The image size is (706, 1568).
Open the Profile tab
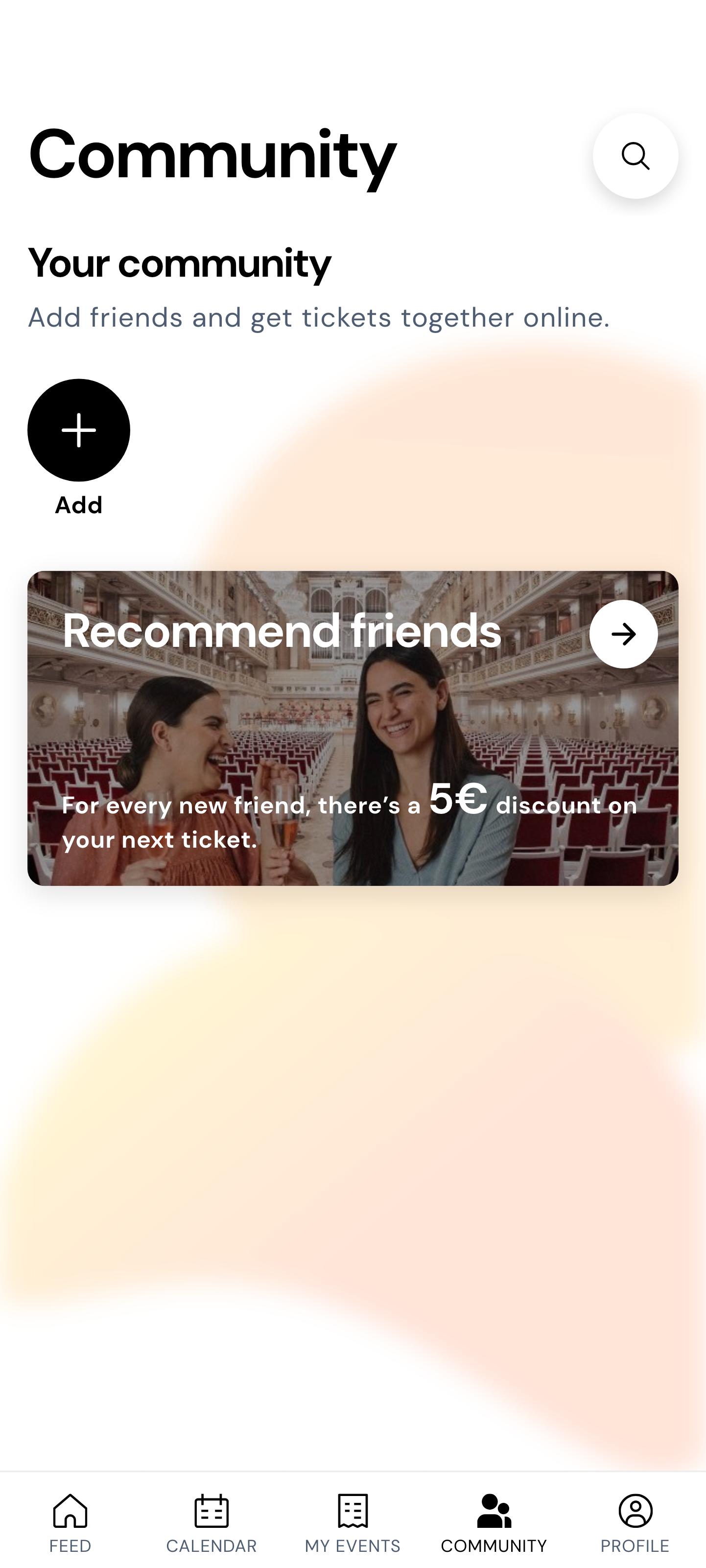635,1523
